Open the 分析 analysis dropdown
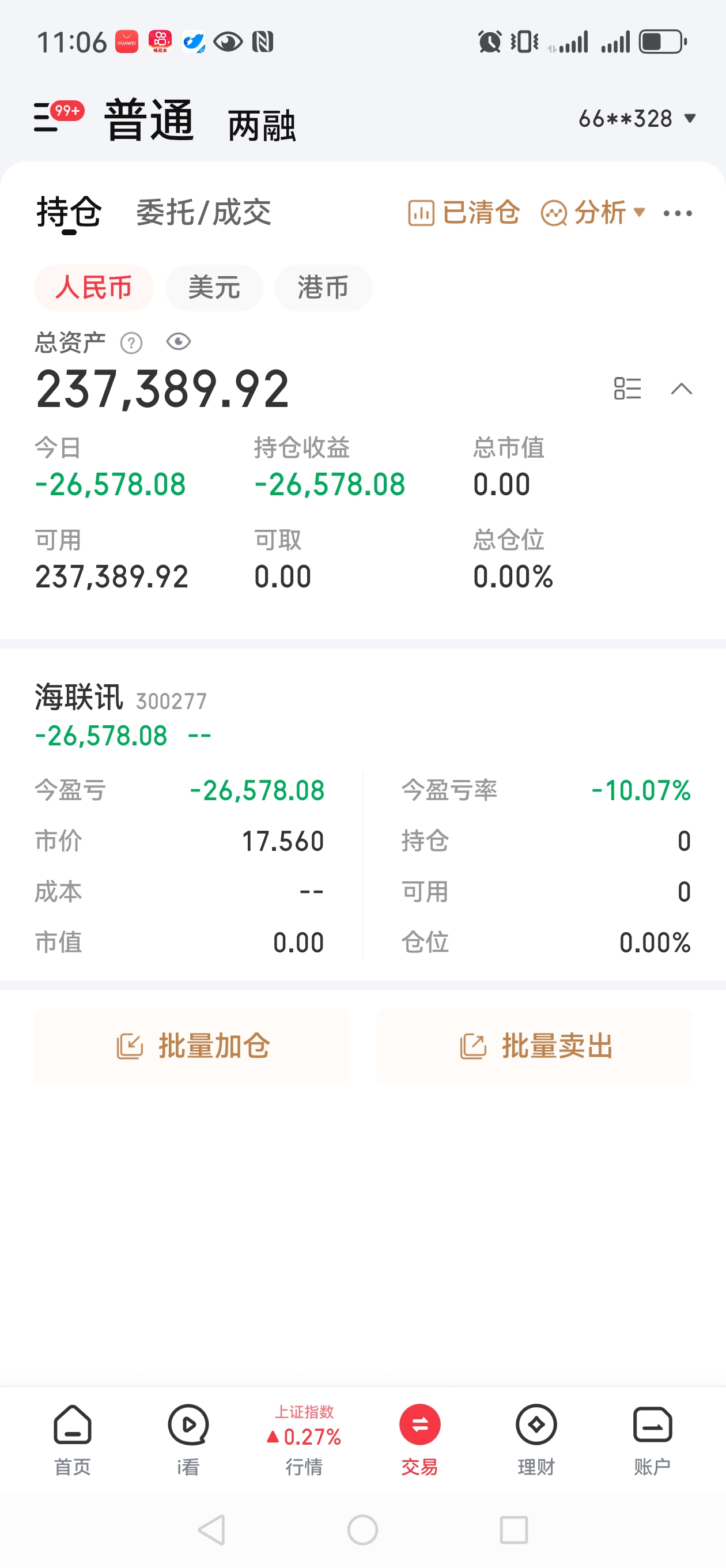726x1568 pixels. pos(593,213)
